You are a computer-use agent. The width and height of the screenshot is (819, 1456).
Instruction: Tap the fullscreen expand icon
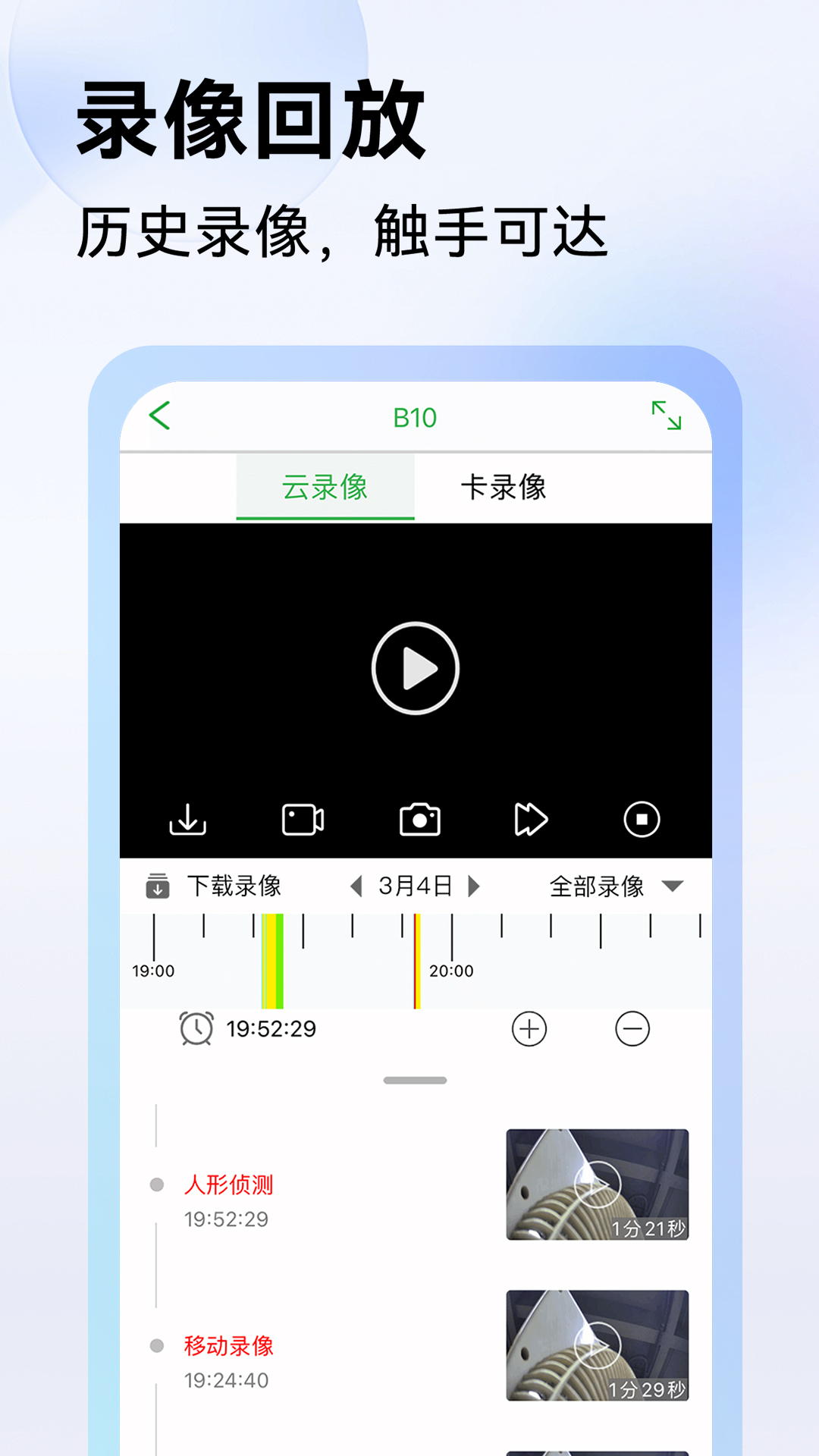pos(667,416)
